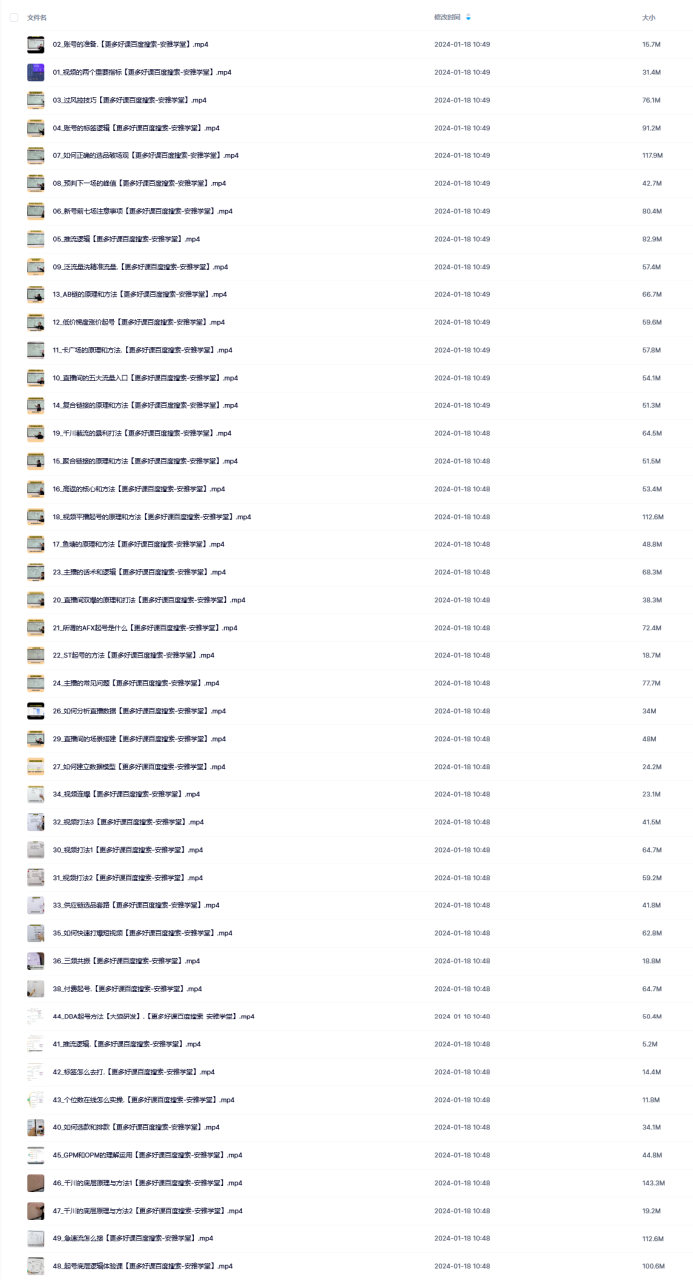The height and width of the screenshot is (1280, 693).
Task: Open file 44_DOA起号方法
Action: click(153, 1016)
